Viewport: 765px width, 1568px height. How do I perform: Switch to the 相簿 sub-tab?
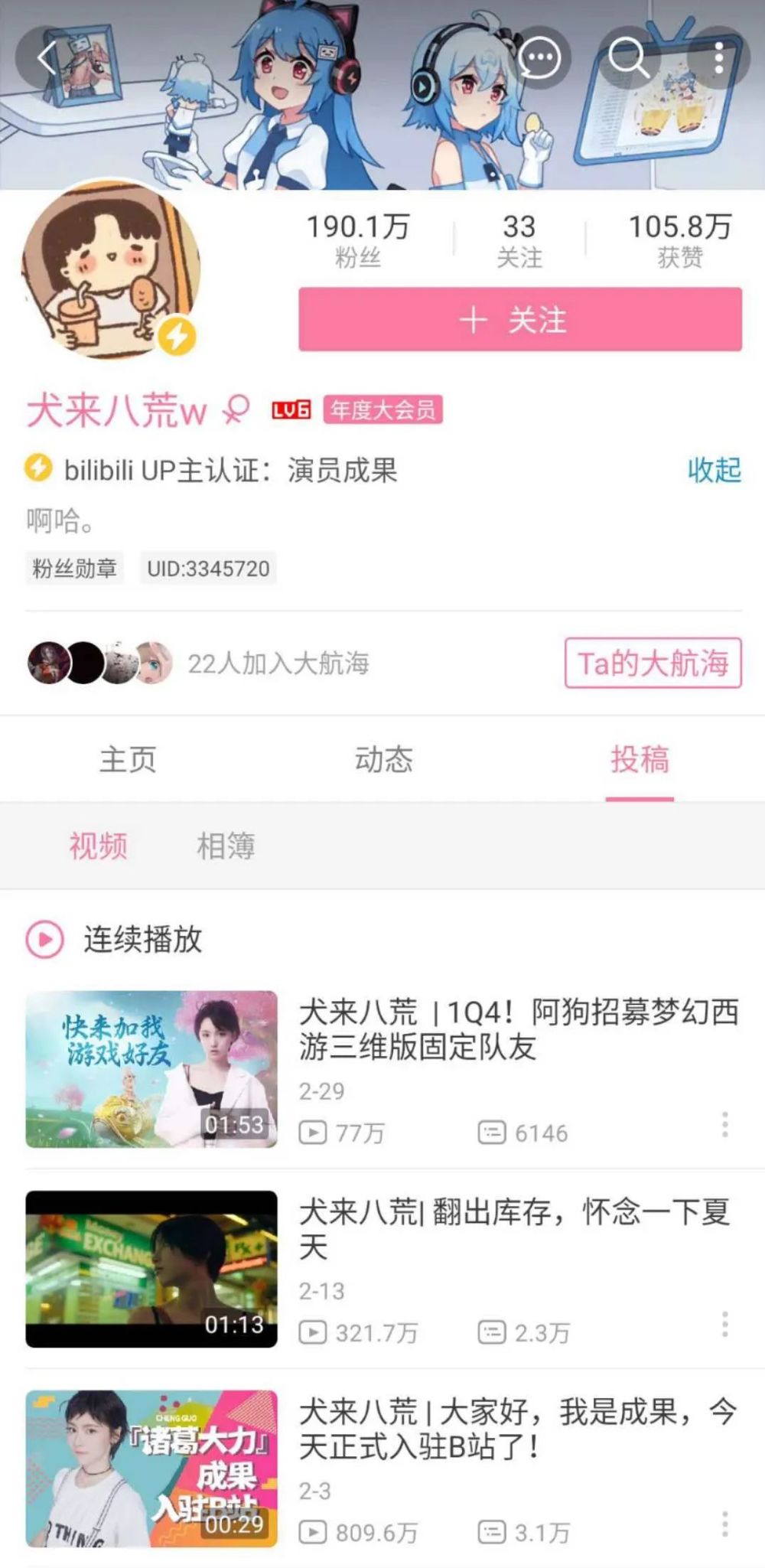226,846
